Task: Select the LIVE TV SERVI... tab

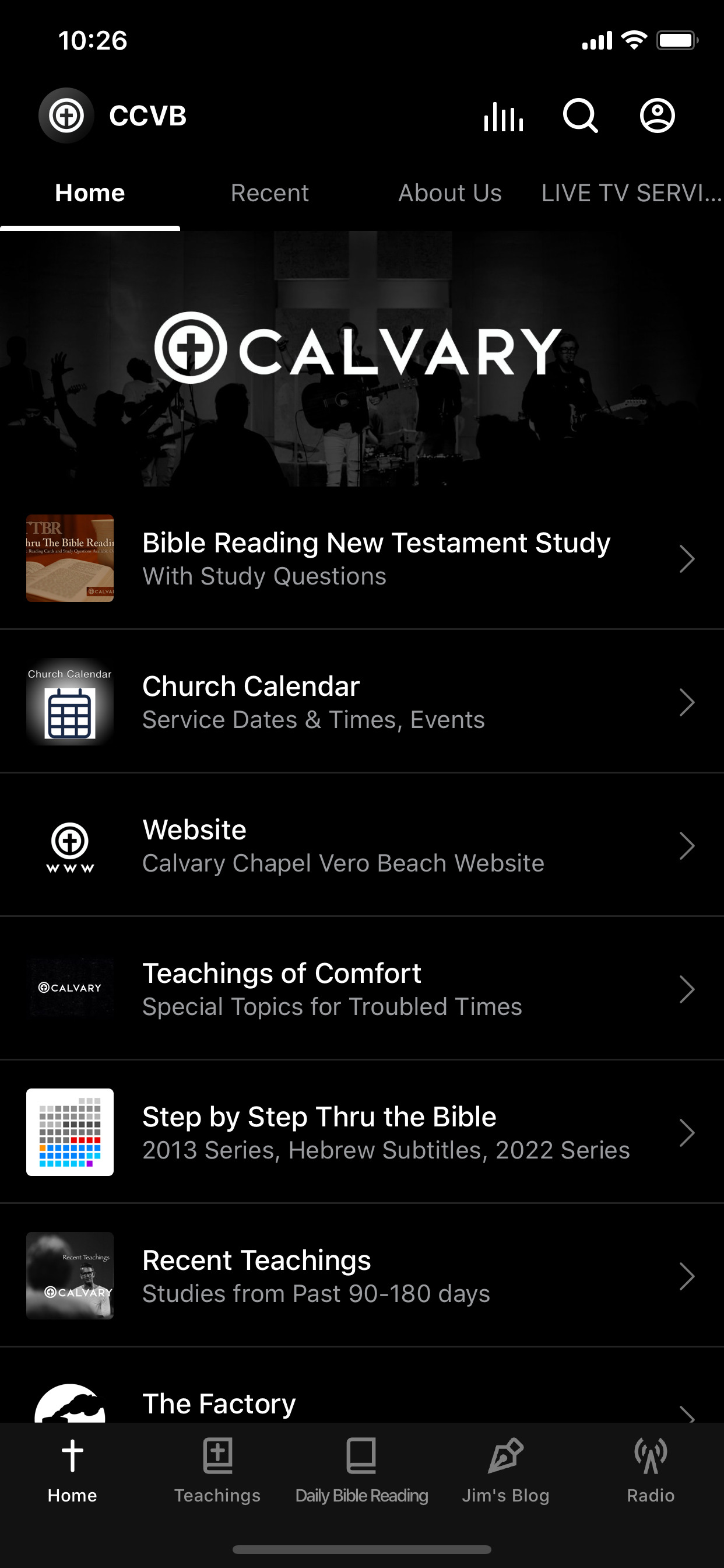Action: (631, 193)
